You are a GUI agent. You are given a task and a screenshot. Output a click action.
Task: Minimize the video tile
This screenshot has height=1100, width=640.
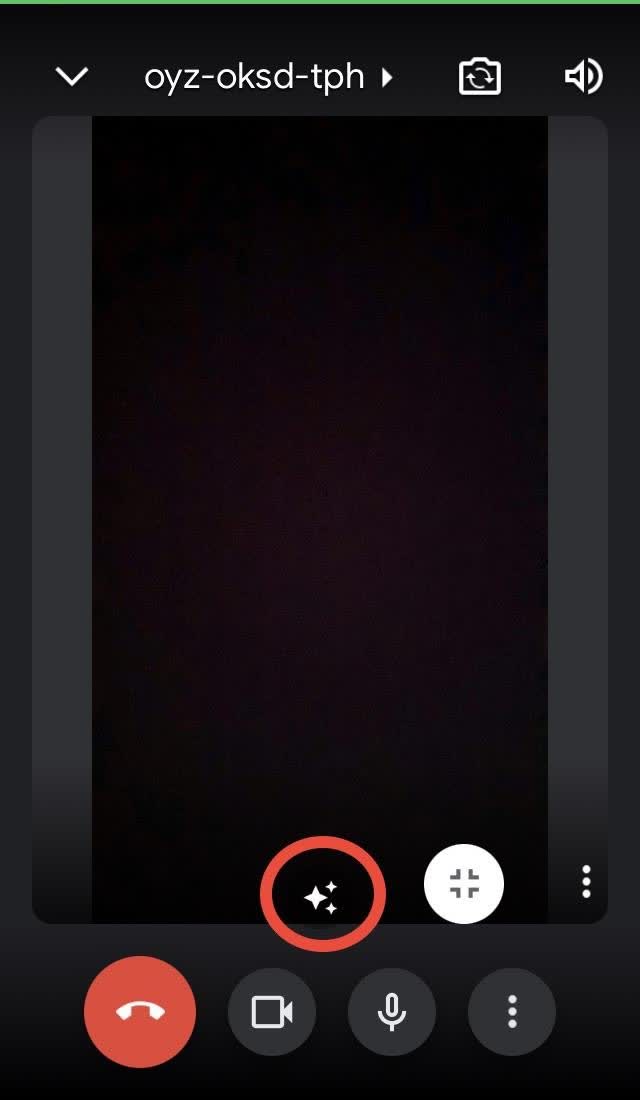pyautogui.click(x=464, y=883)
